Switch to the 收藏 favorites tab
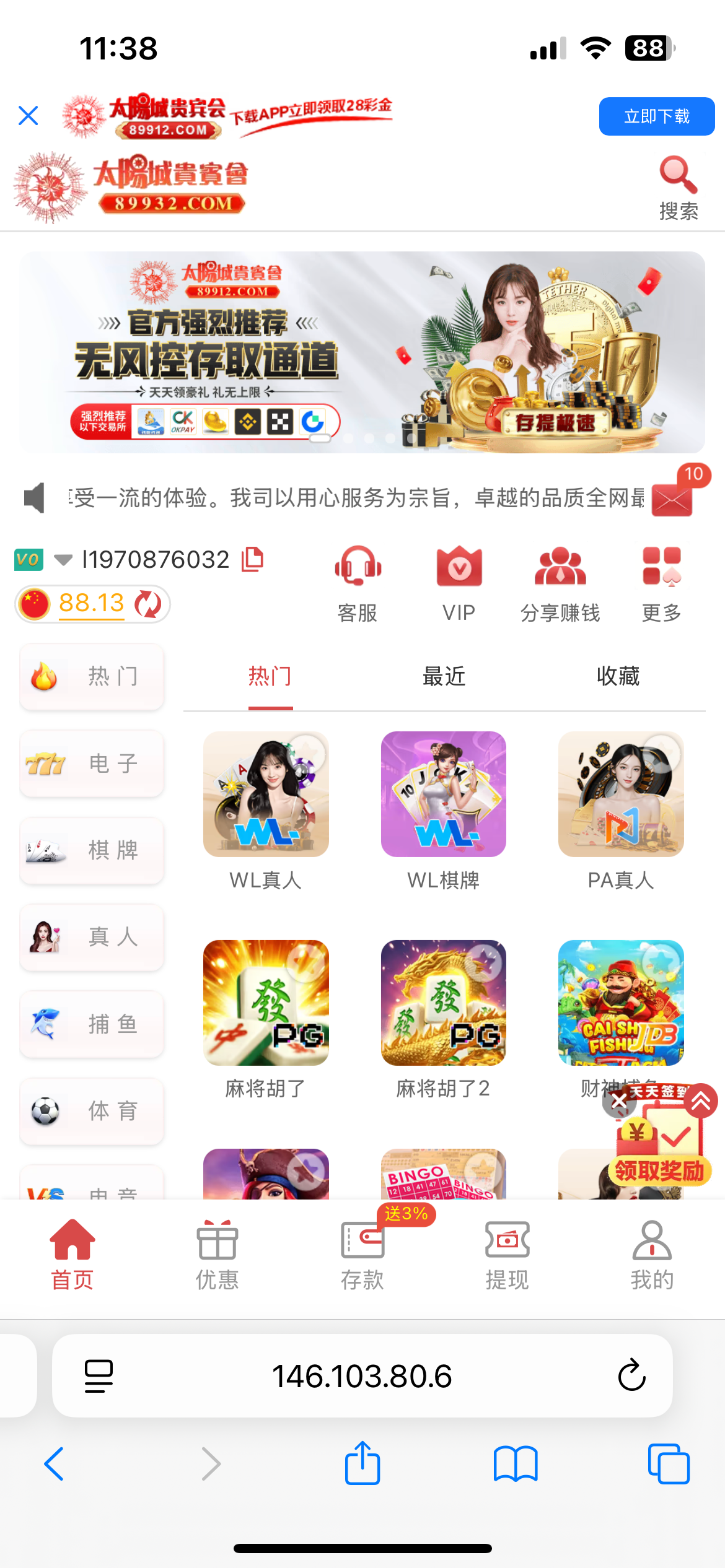The width and height of the screenshot is (725, 1568). (618, 676)
